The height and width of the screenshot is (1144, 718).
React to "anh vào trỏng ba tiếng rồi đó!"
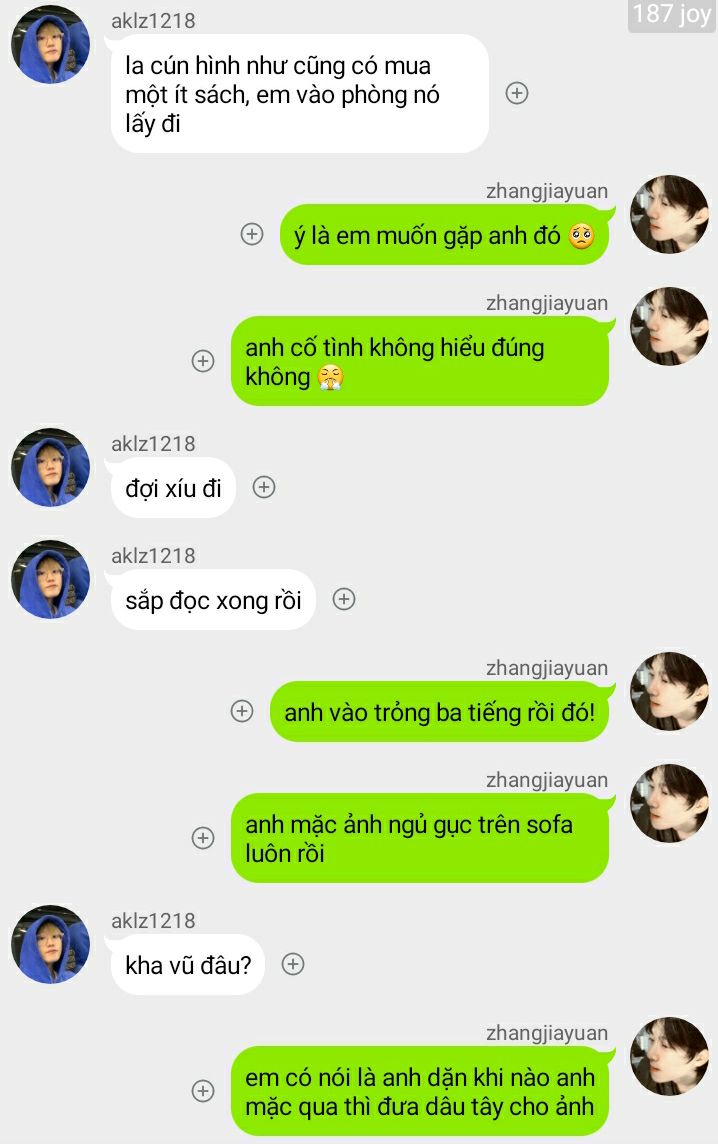[x=242, y=711]
